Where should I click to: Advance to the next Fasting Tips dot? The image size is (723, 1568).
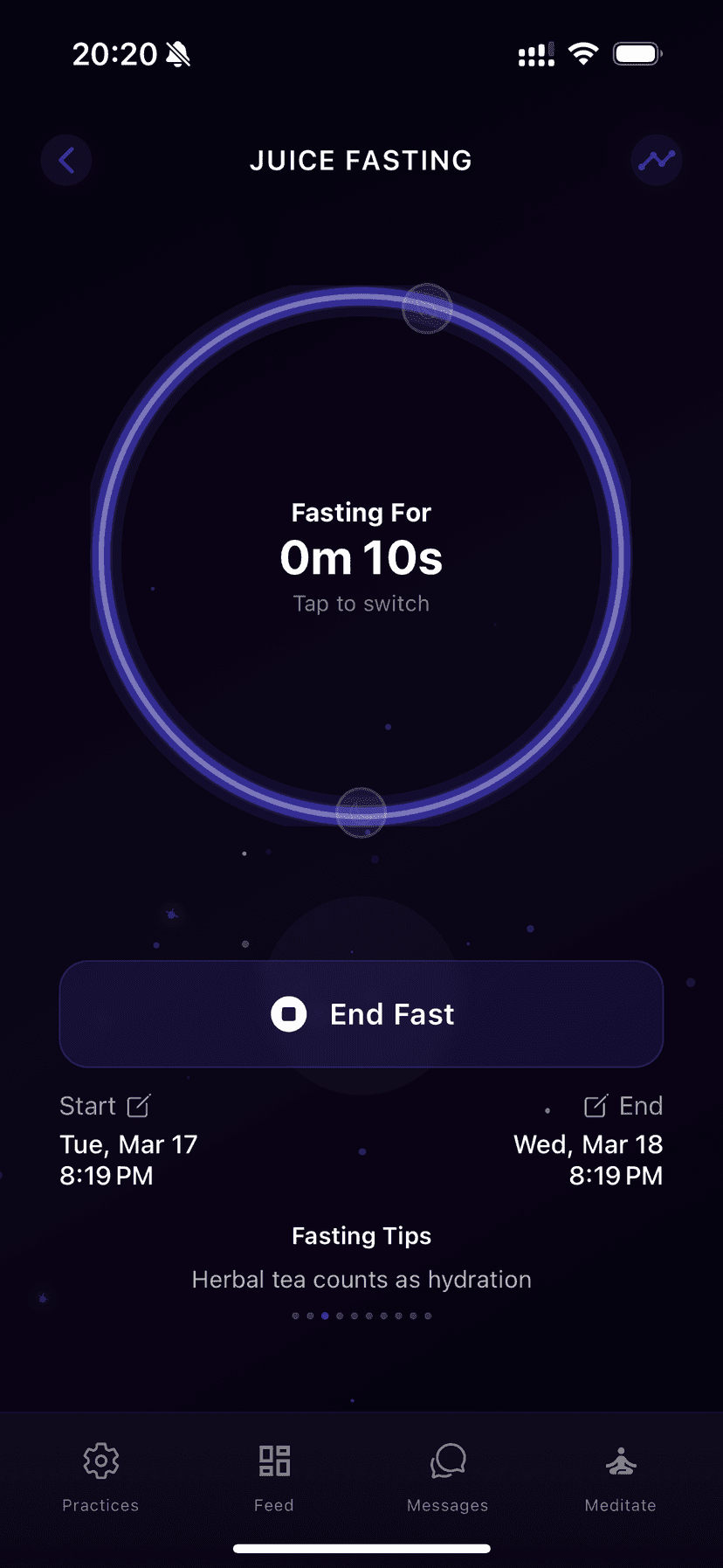[x=340, y=1314]
